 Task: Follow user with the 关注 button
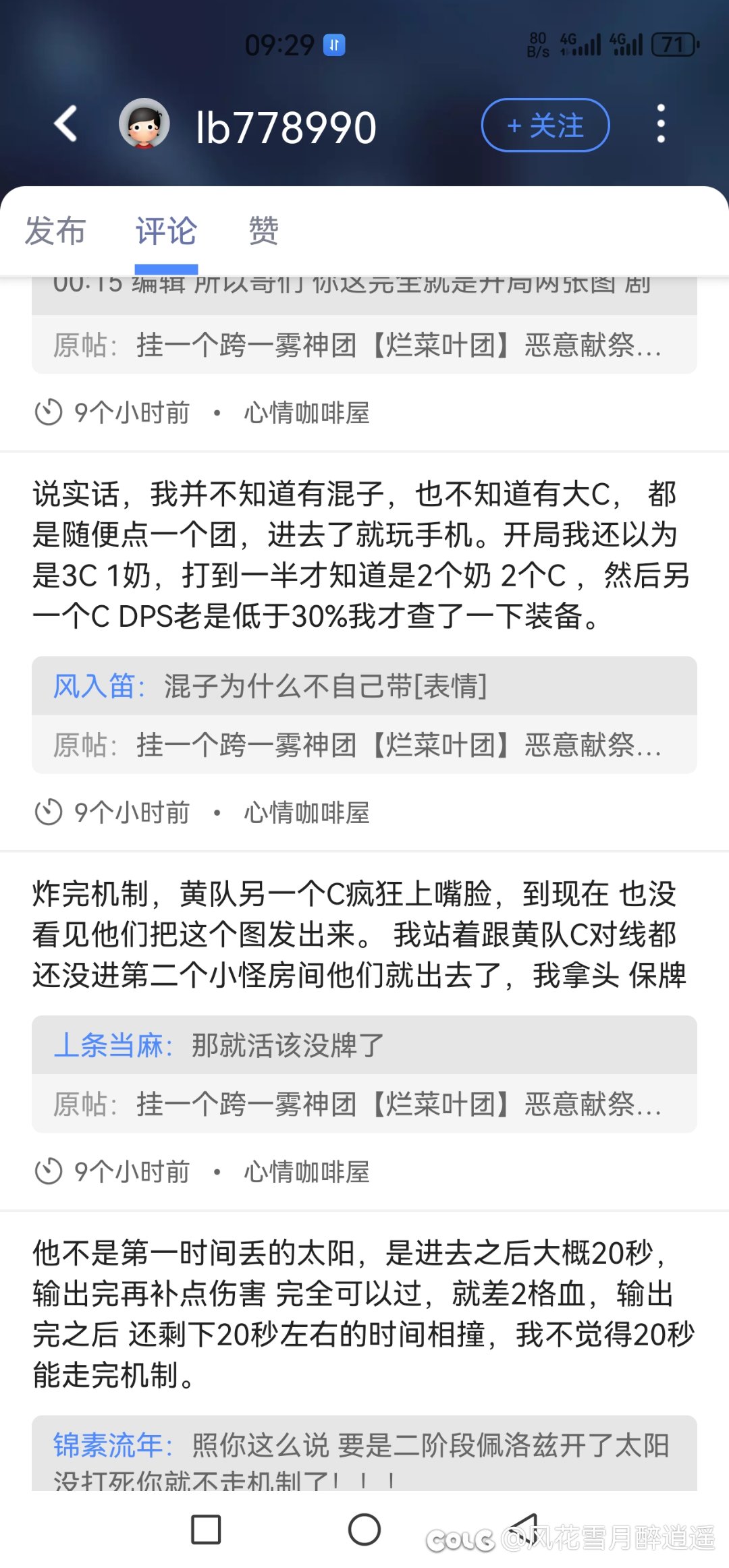click(x=545, y=125)
